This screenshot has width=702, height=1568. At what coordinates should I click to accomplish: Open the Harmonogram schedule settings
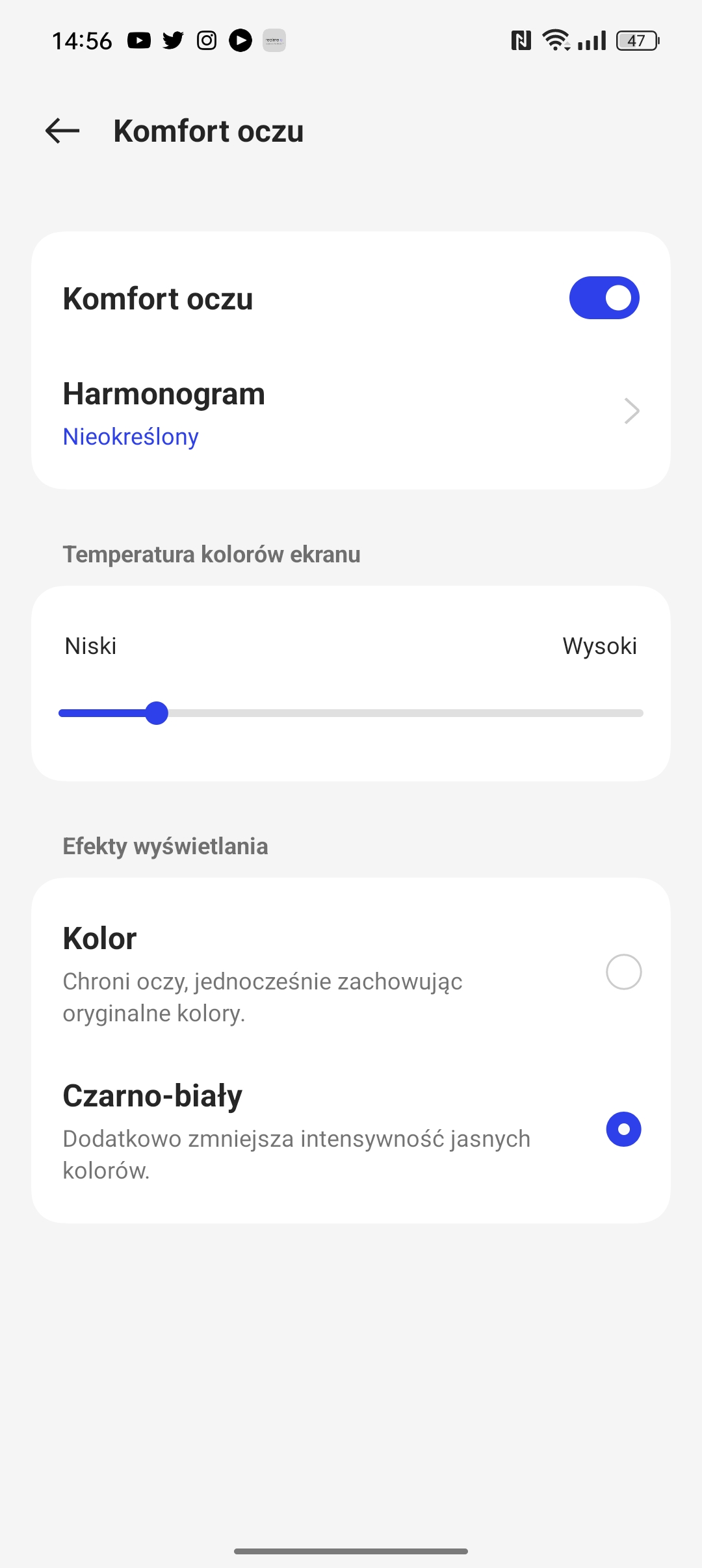[351, 412]
